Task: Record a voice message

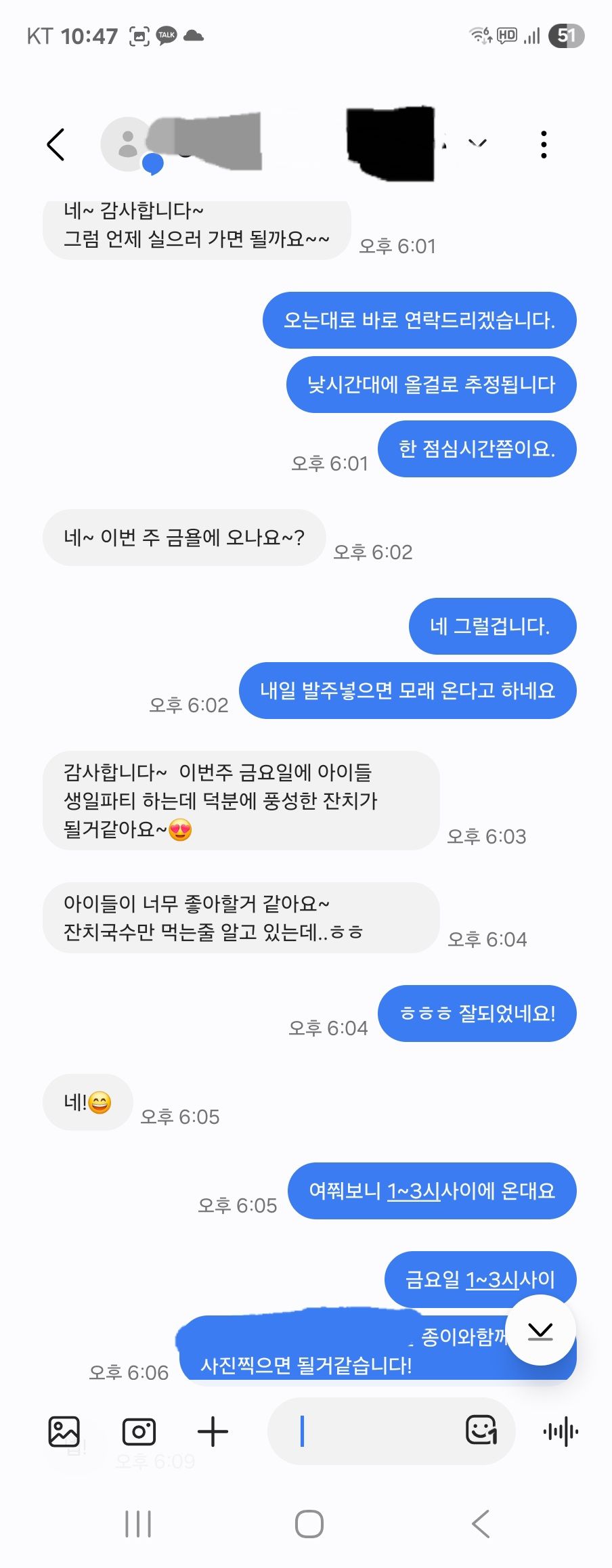Action: (x=561, y=1431)
